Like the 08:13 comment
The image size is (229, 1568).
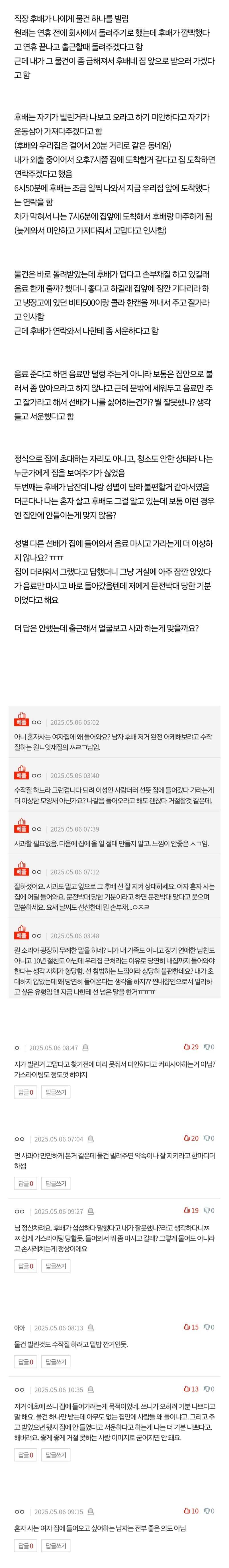[191, 1327]
